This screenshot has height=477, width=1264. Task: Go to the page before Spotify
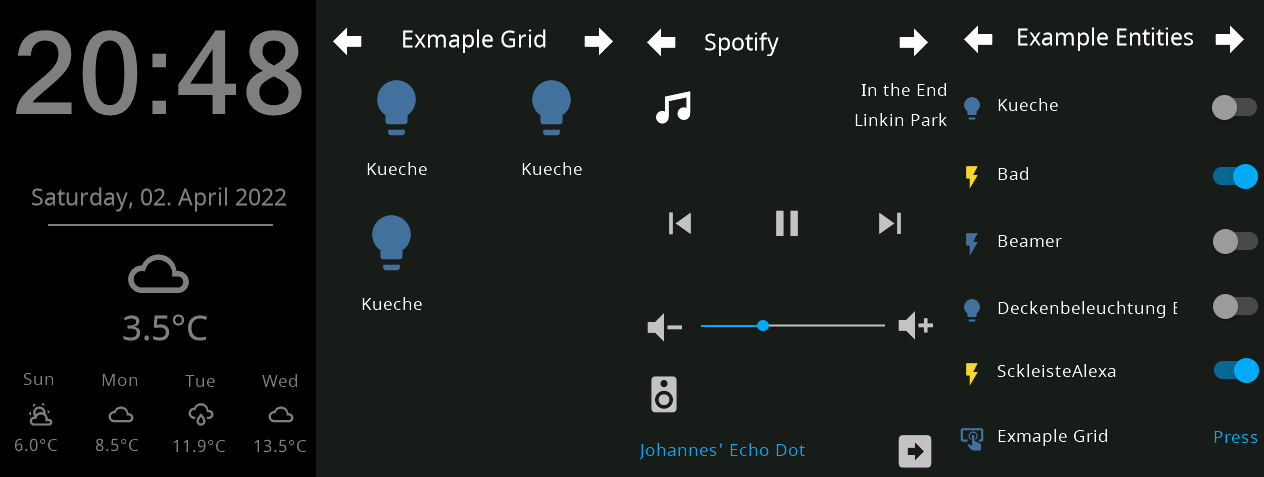click(662, 43)
